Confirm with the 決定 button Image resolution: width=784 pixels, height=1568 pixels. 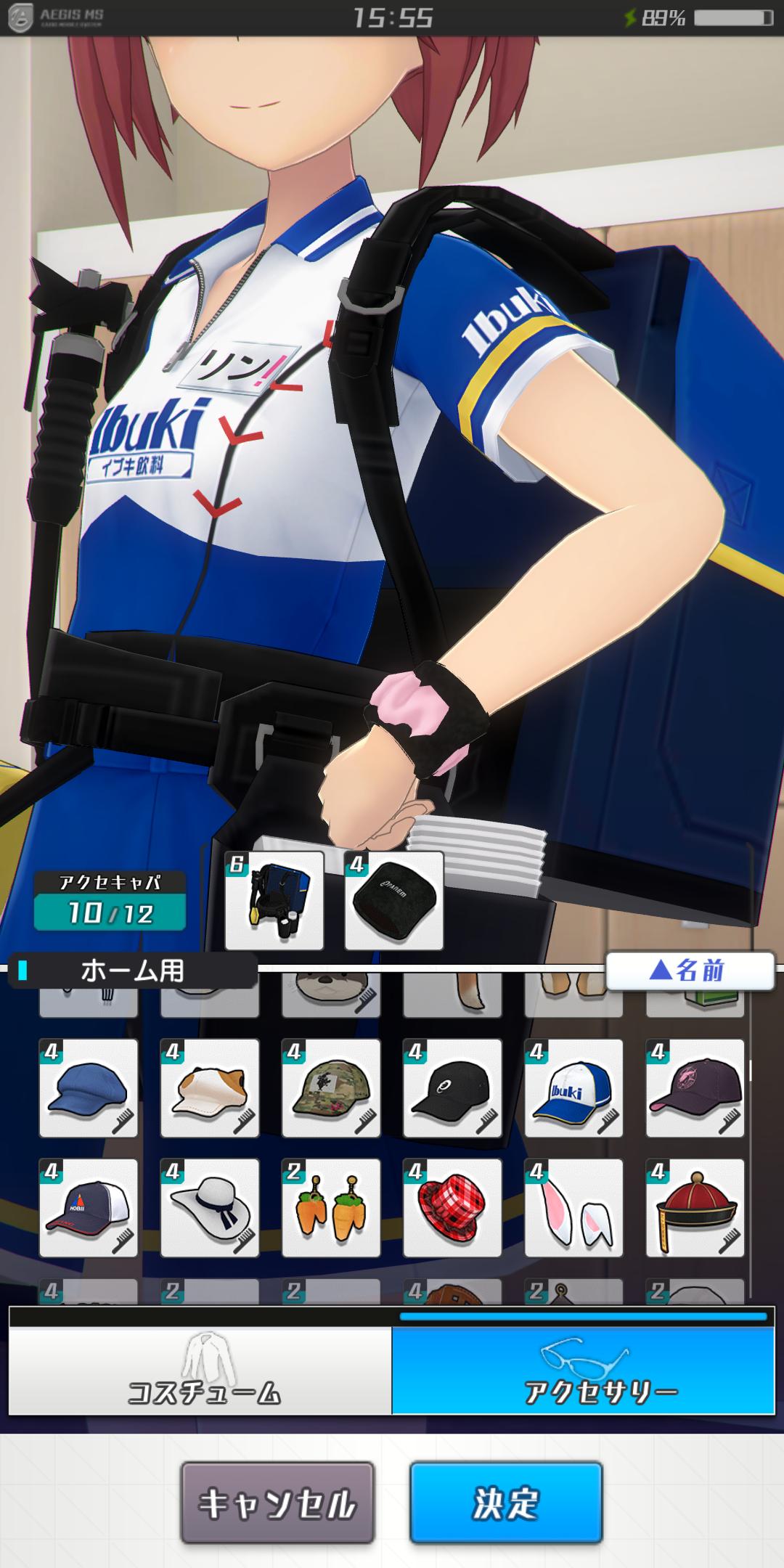[x=506, y=1502]
